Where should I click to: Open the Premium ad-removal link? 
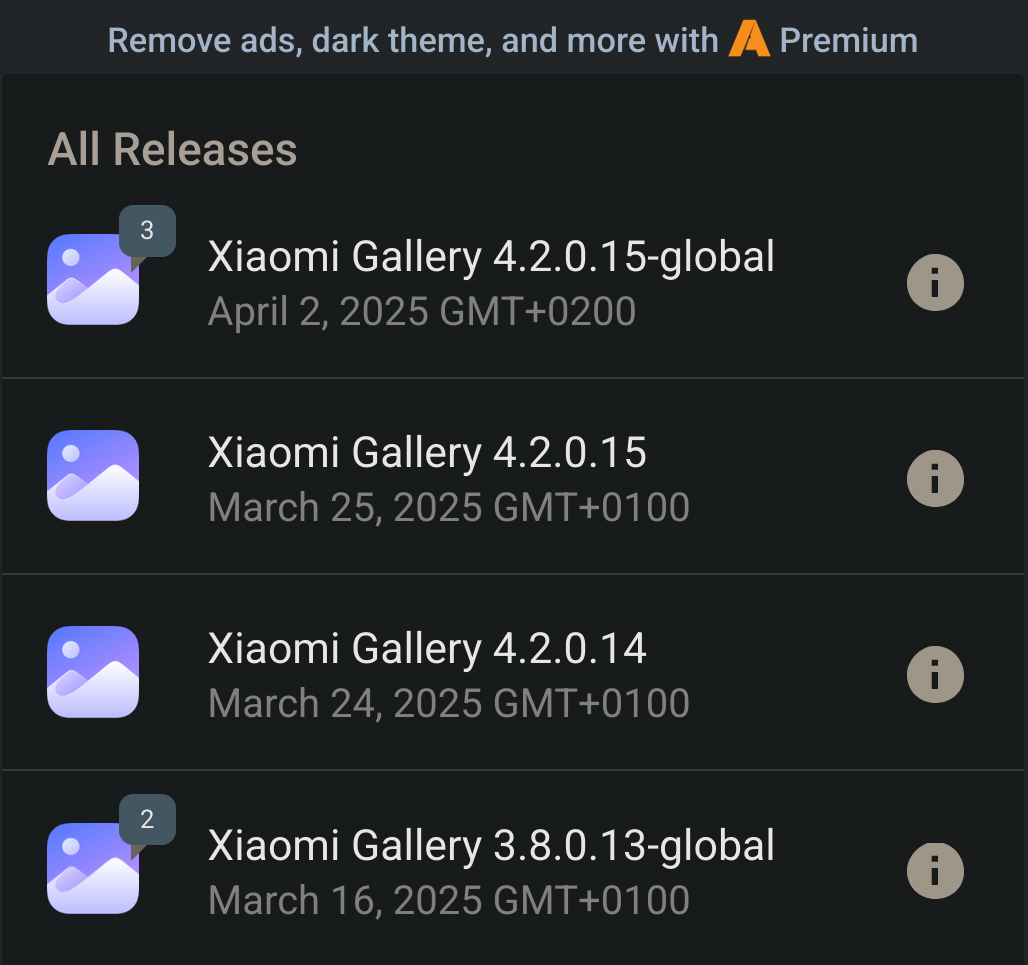tap(512, 41)
